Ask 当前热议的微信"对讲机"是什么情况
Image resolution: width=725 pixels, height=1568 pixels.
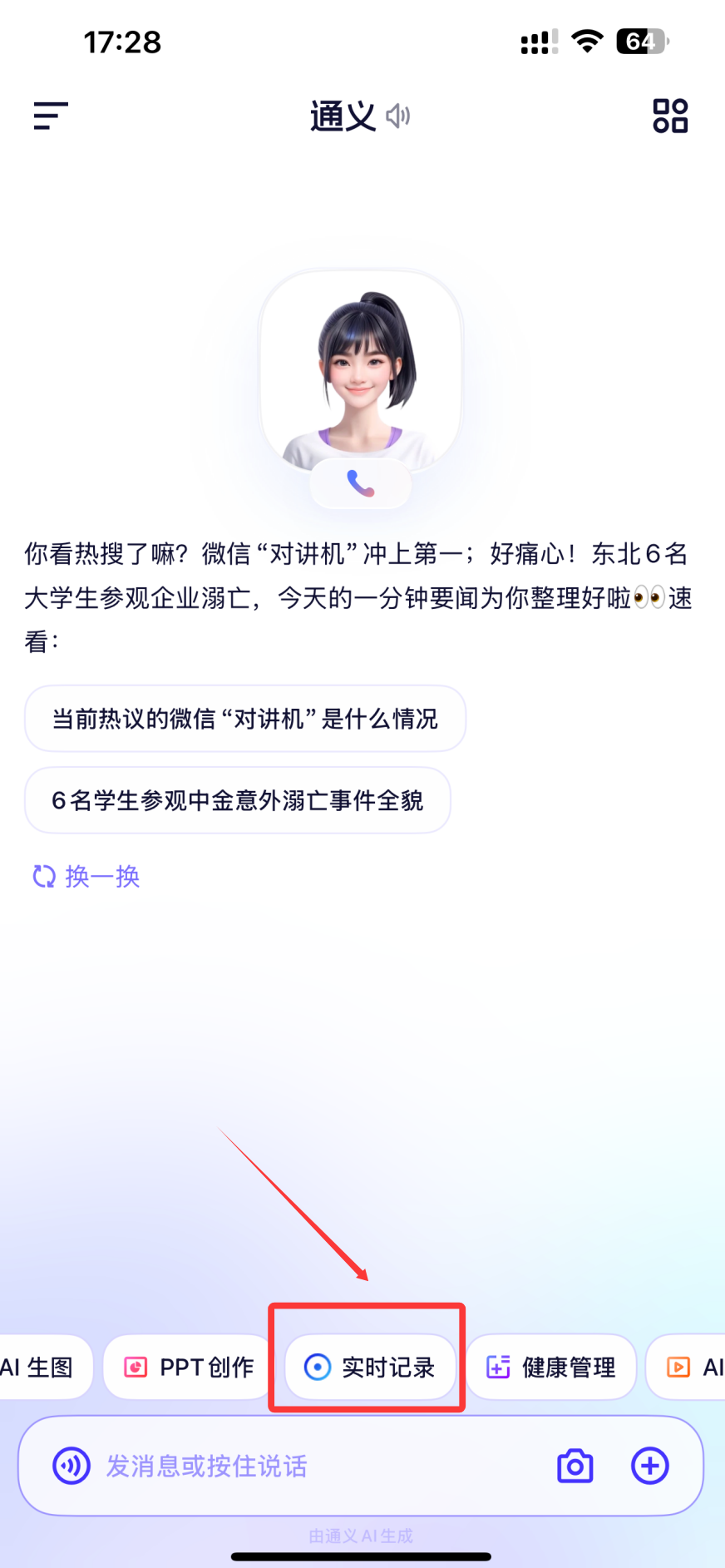(x=245, y=719)
